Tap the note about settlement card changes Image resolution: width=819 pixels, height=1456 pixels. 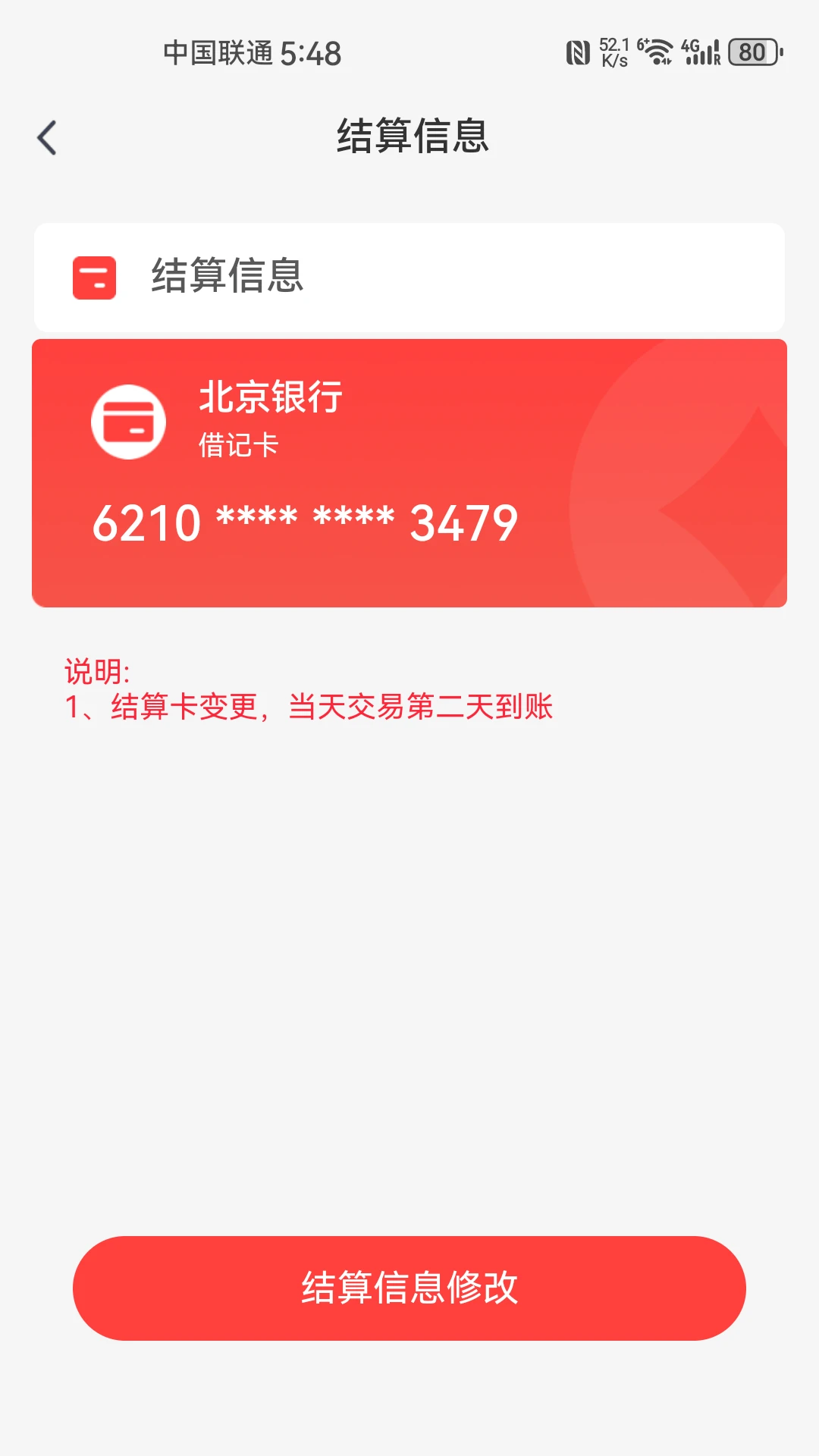(309, 706)
